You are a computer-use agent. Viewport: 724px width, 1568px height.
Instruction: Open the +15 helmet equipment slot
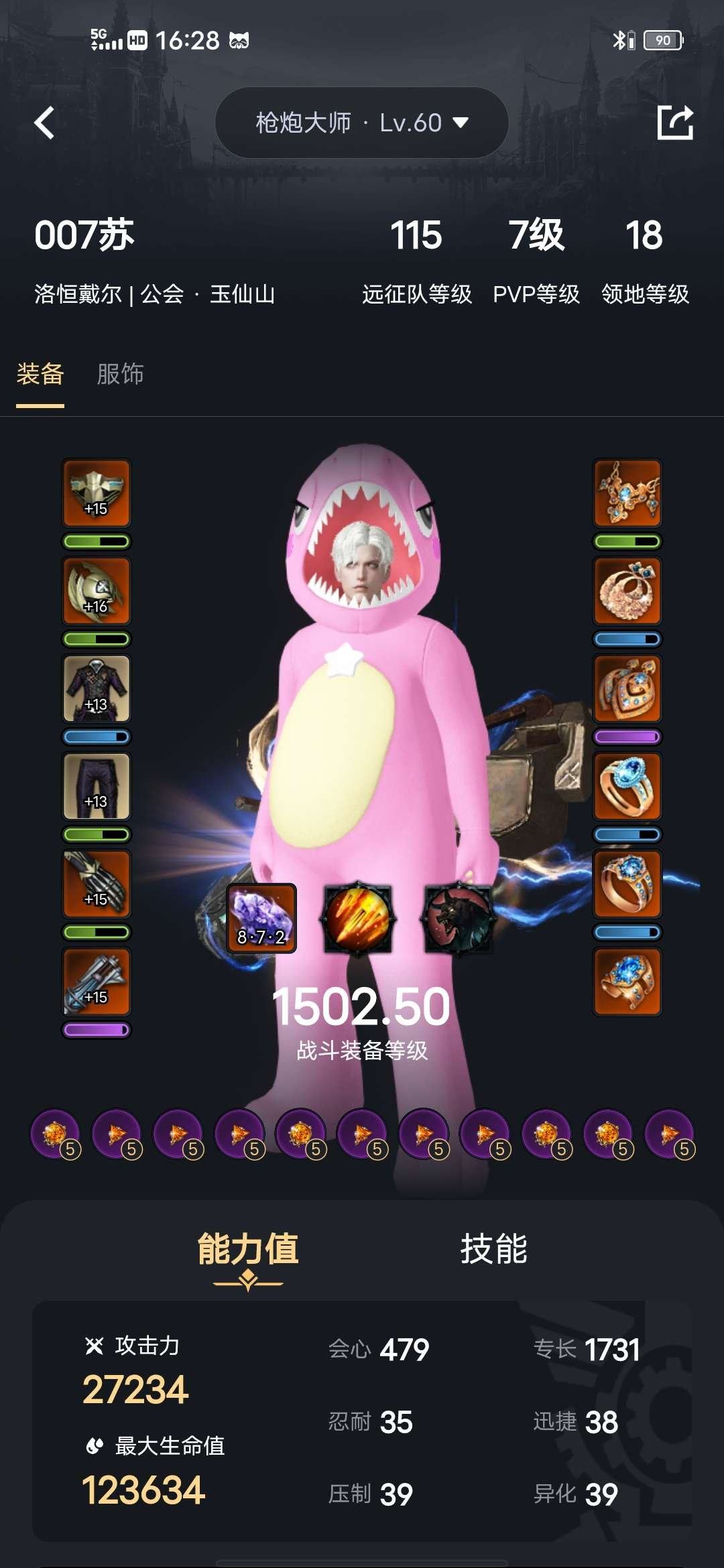pos(97,493)
